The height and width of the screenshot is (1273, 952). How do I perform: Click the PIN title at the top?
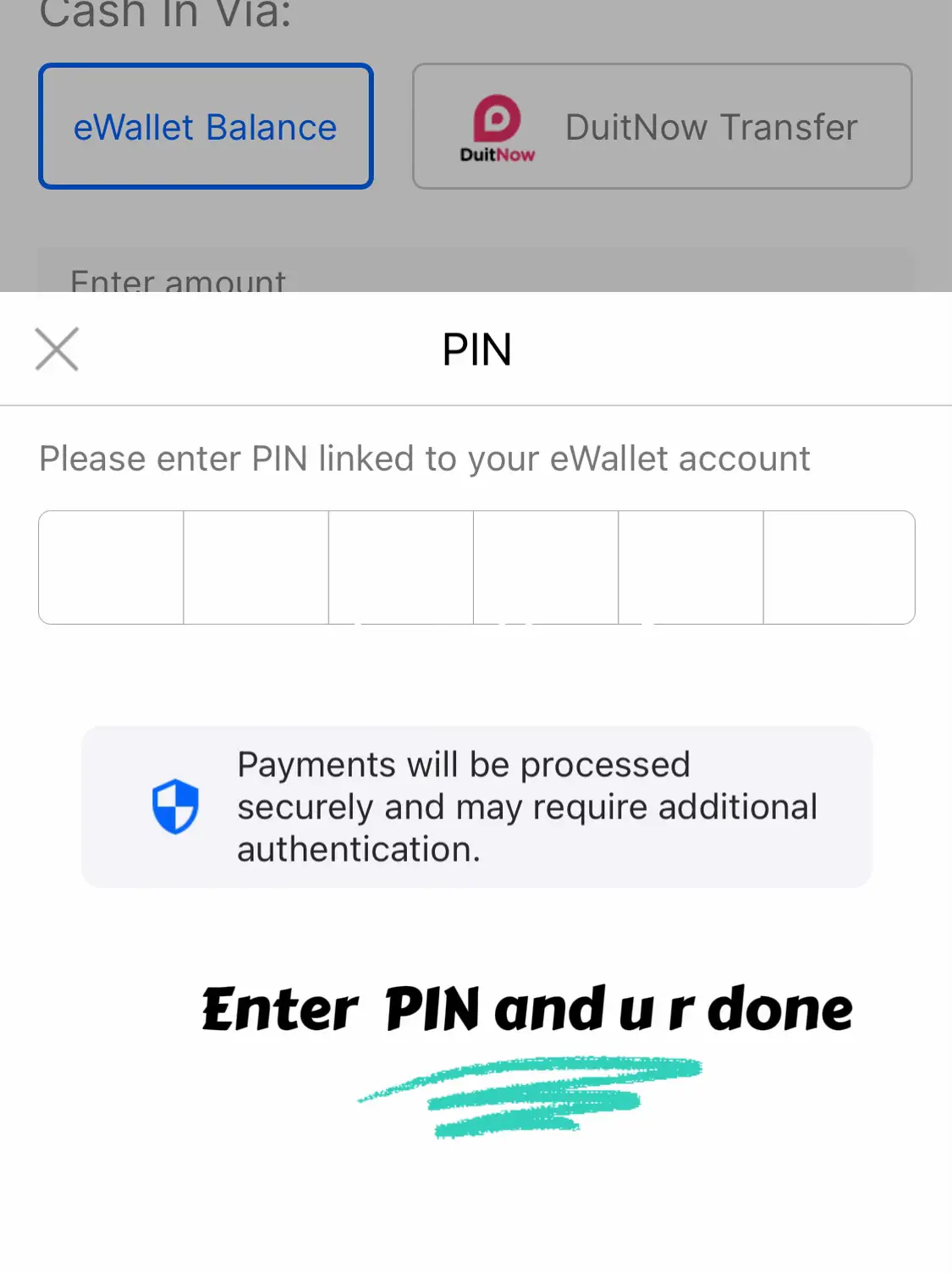(476, 348)
